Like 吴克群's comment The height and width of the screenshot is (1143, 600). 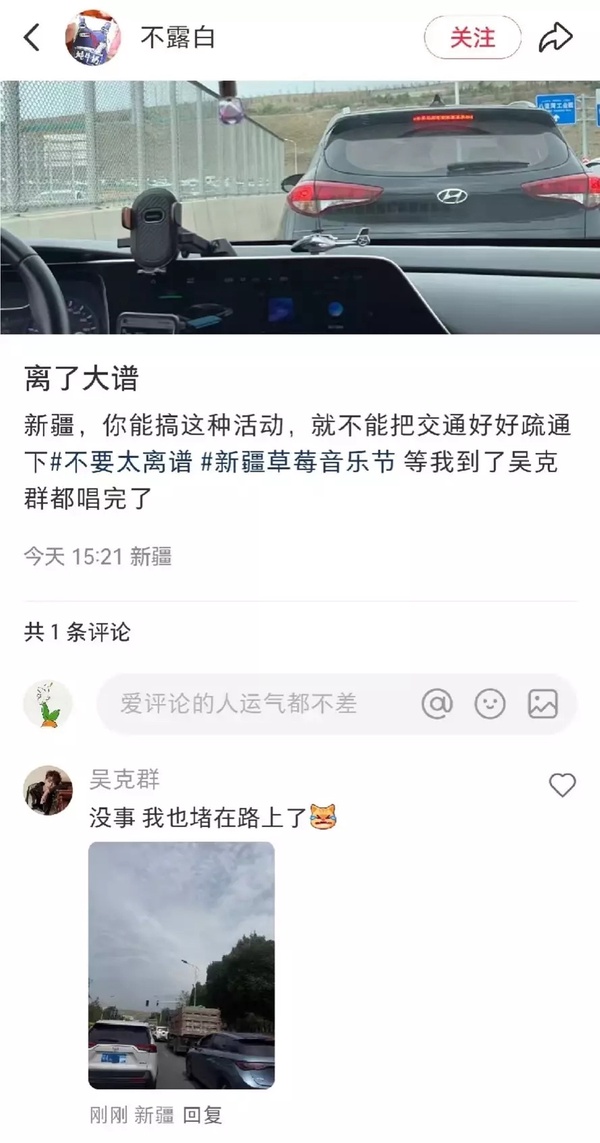[x=563, y=786]
